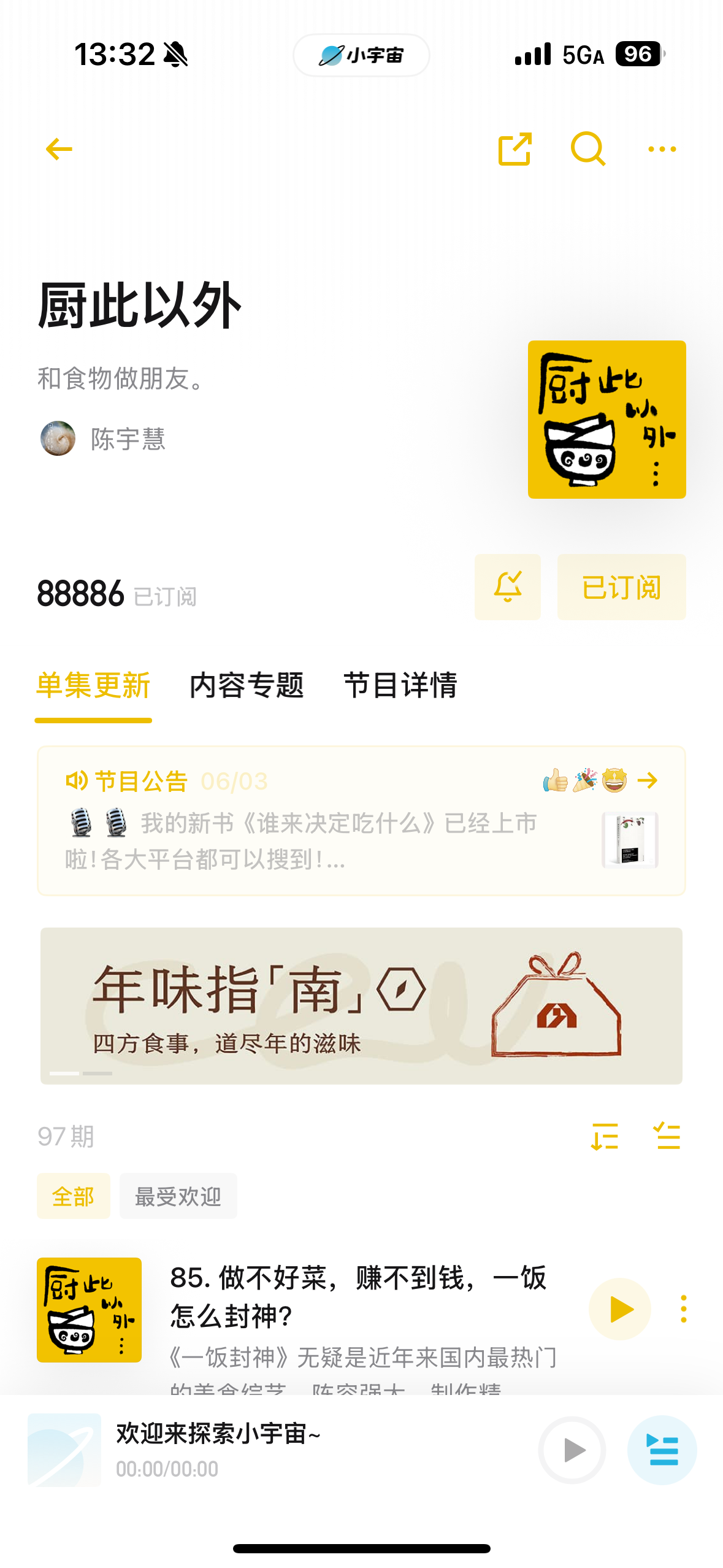Image resolution: width=723 pixels, height=1568 pixels.
Task: Open search within this podcast
Action: 588,149
